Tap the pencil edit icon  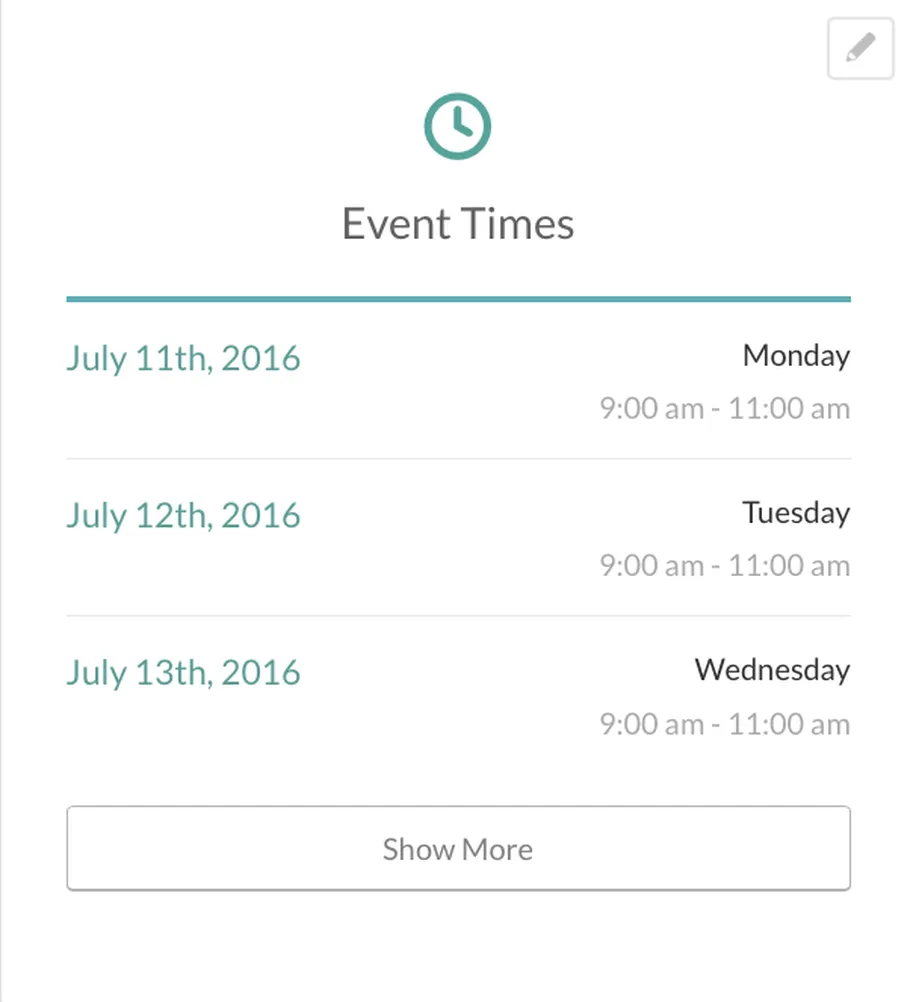(860, 48)
